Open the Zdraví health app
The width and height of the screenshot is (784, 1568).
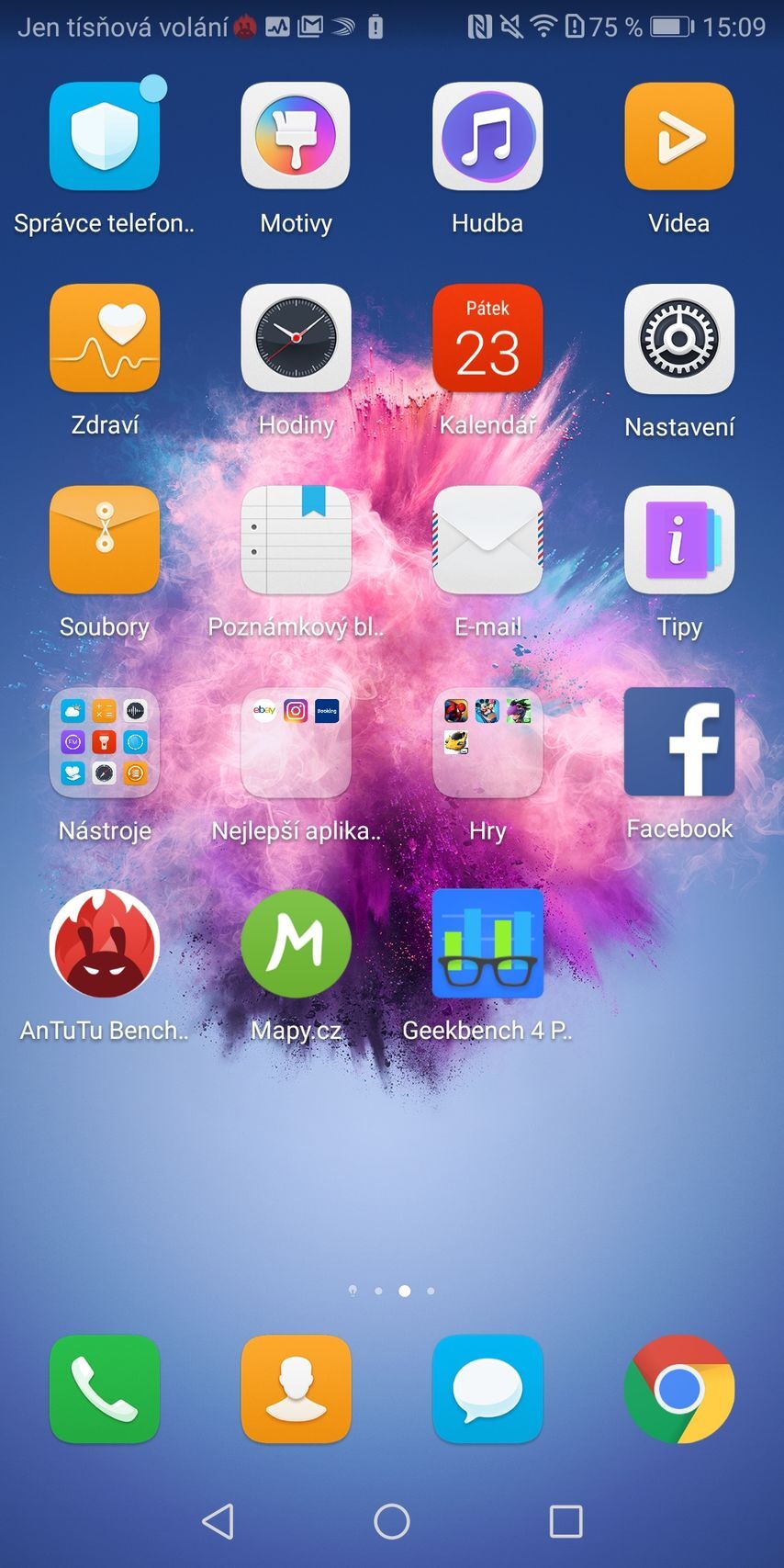(x=104, y=338)
